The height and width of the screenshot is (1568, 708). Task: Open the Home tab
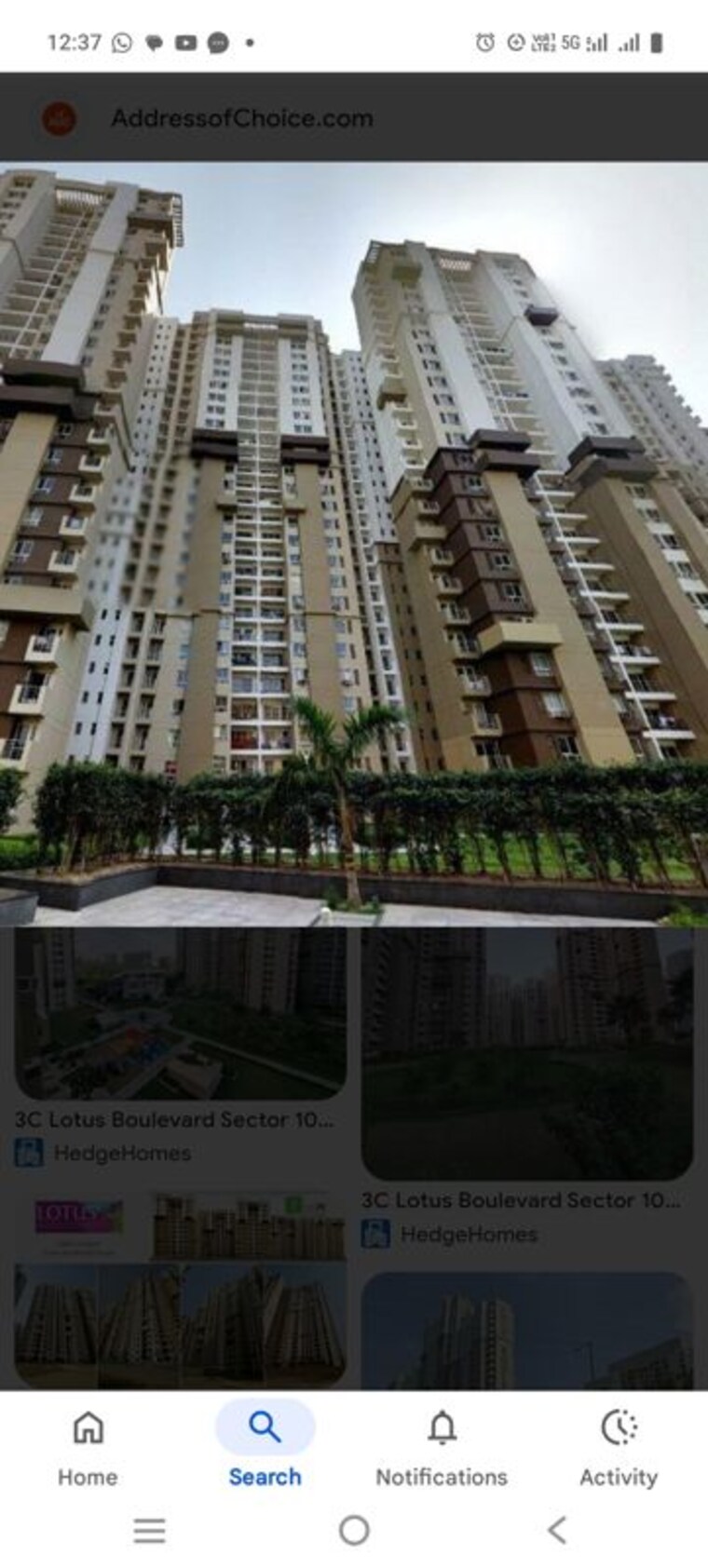tap(88, 1446)
